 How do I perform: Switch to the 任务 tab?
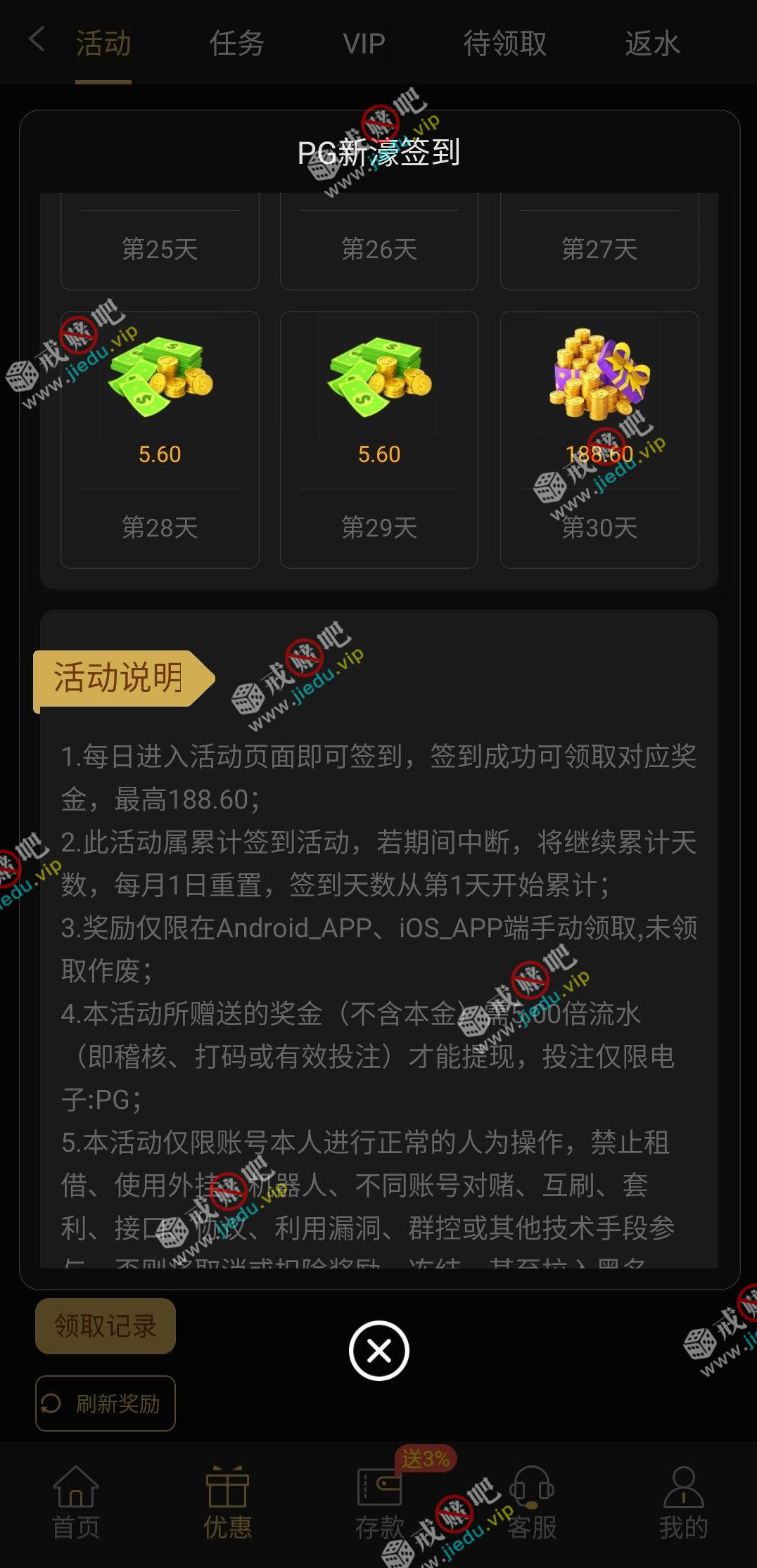tap(236, 44)
